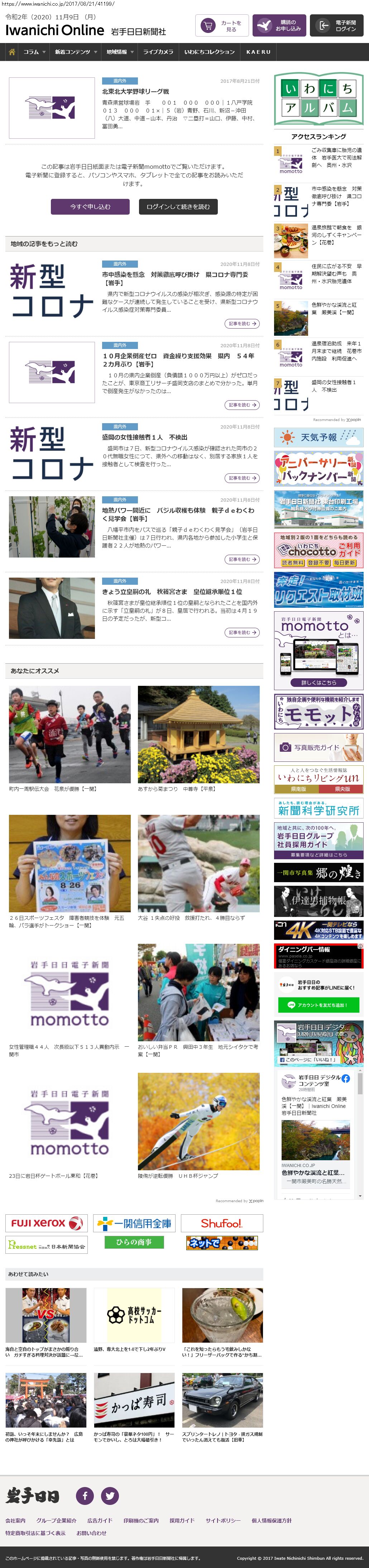The height and width of the screenshot is (1568, 369).
Task: Tap 今すぐ申し込む to subscribe
Action: (90, 207)
